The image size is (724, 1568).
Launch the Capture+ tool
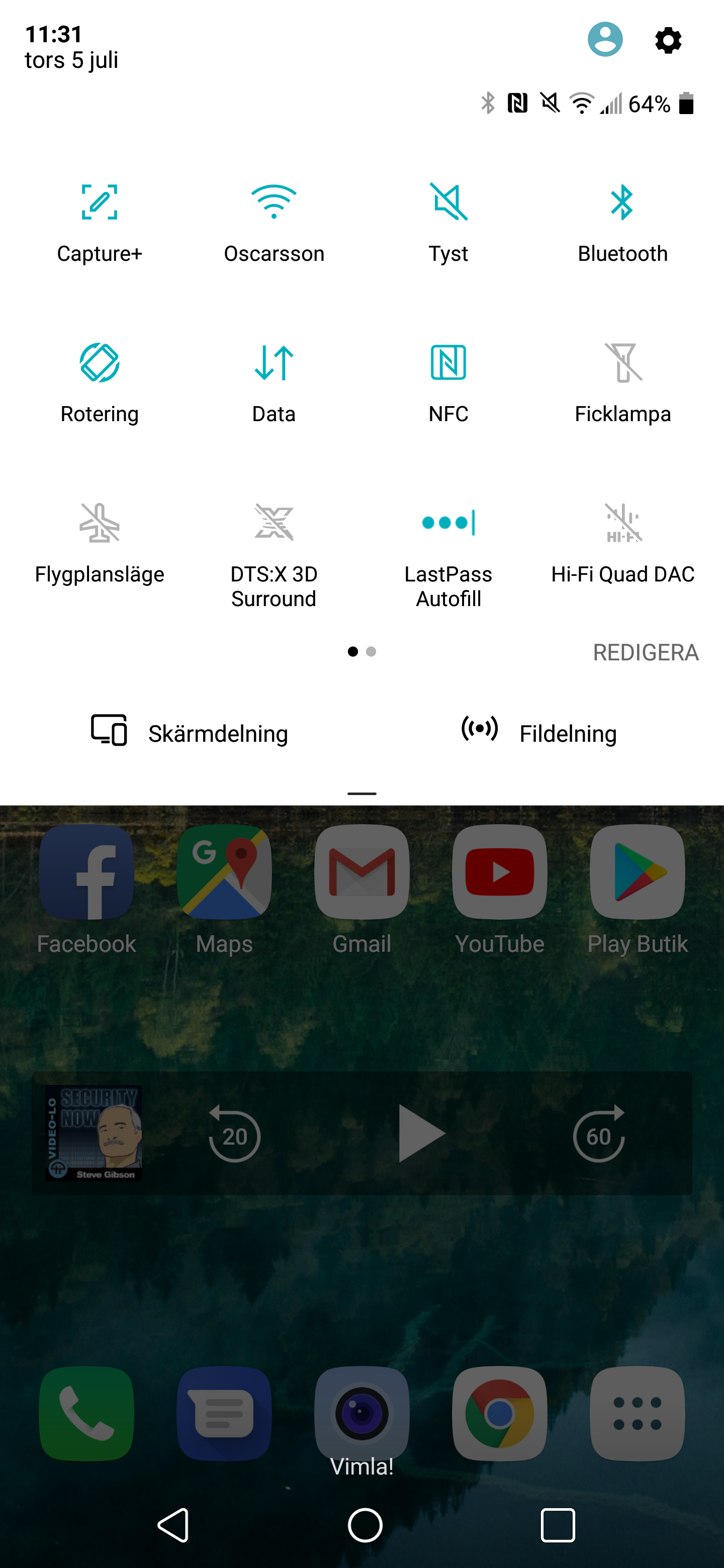(99, 203)
